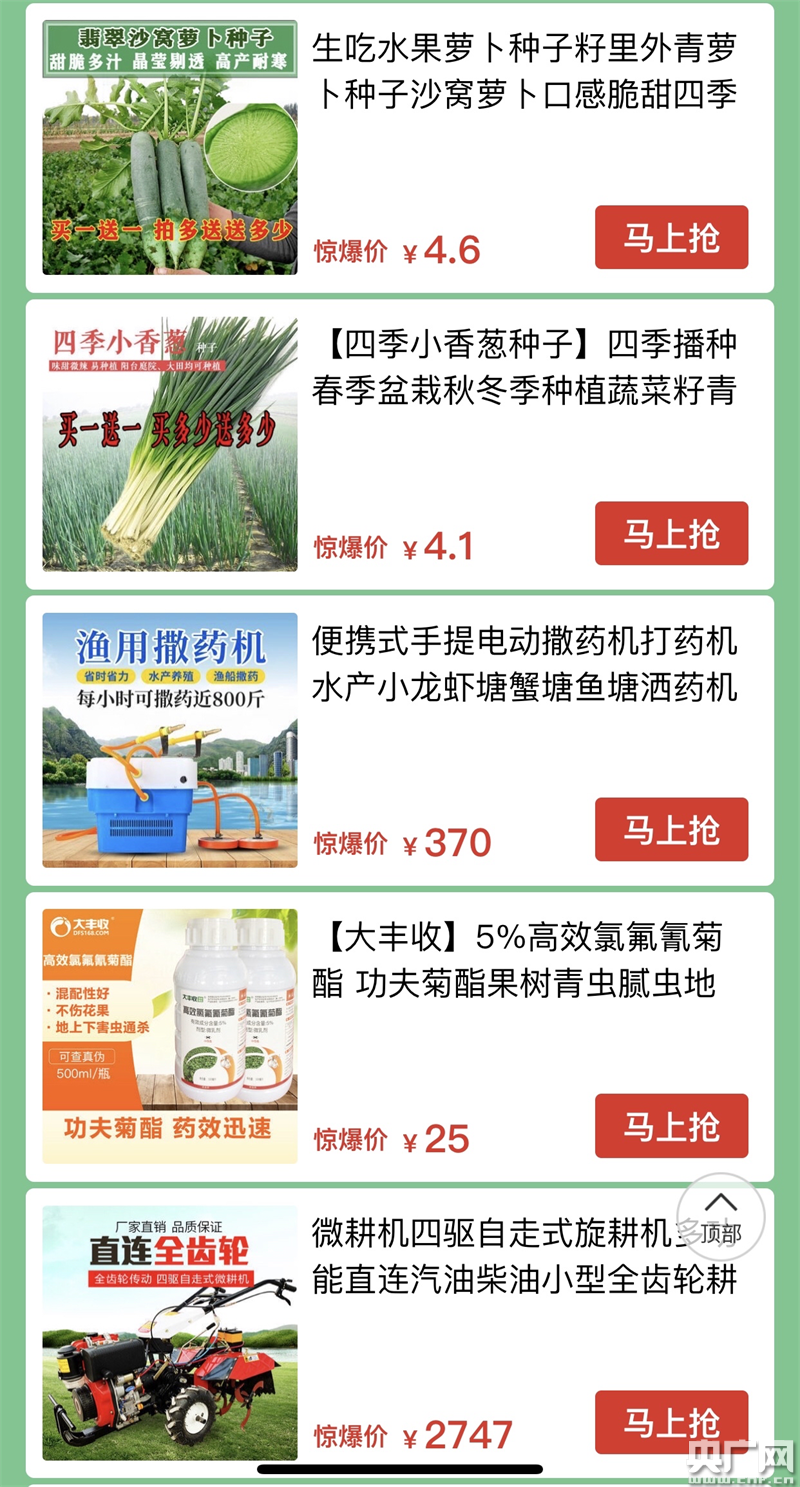Viewport: 800px width, 1487px height.
Task: Open the 沙窝萝卜种子 product image
Action: point(170,147)
